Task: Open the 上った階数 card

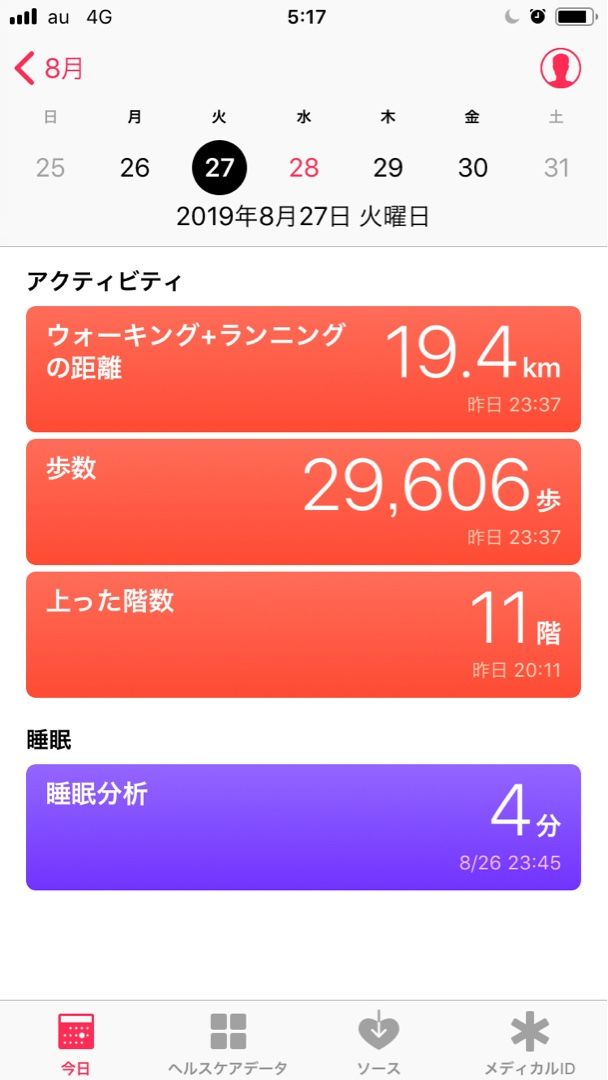Action: 303,634
